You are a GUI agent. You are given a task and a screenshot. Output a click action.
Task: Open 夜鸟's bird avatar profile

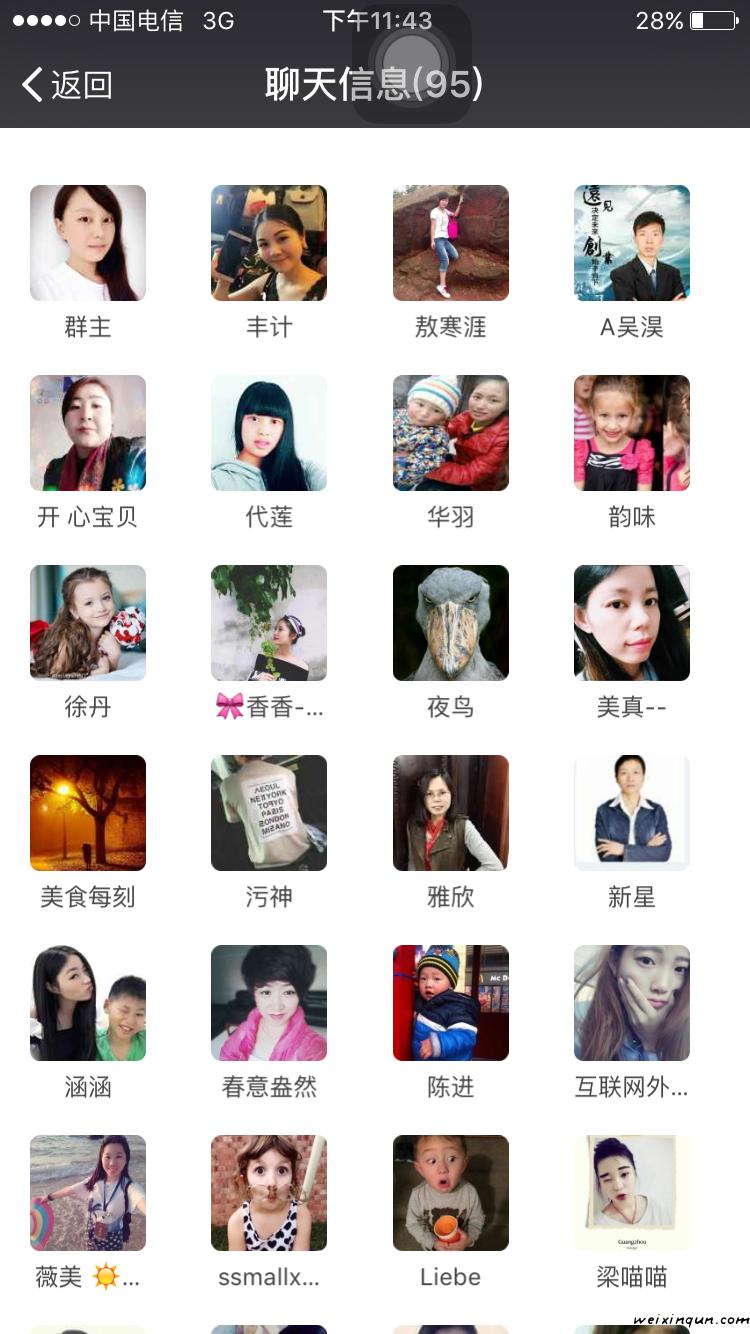pyautogui.click(x=451, y=623)
